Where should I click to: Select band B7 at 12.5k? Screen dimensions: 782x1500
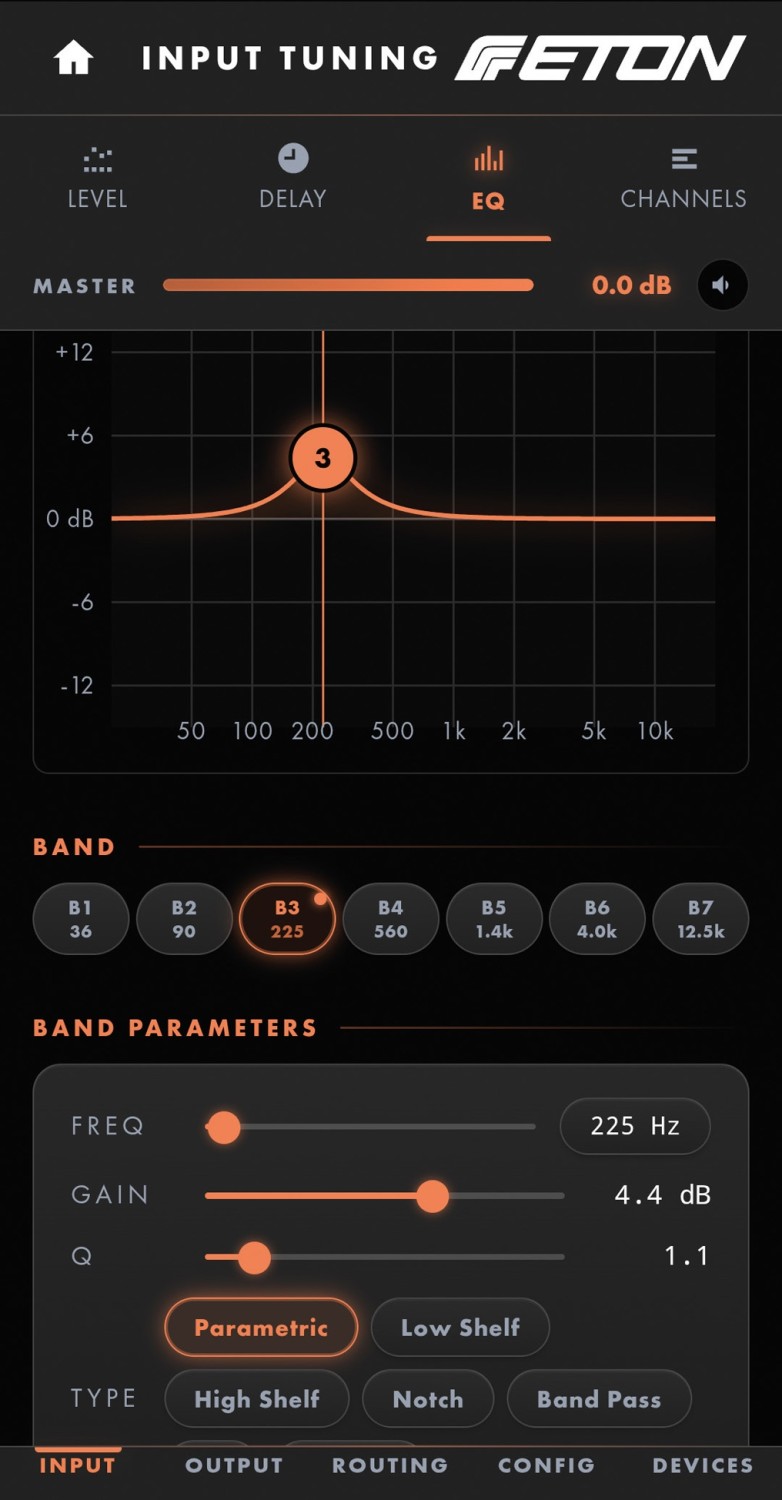click(700, 919)
